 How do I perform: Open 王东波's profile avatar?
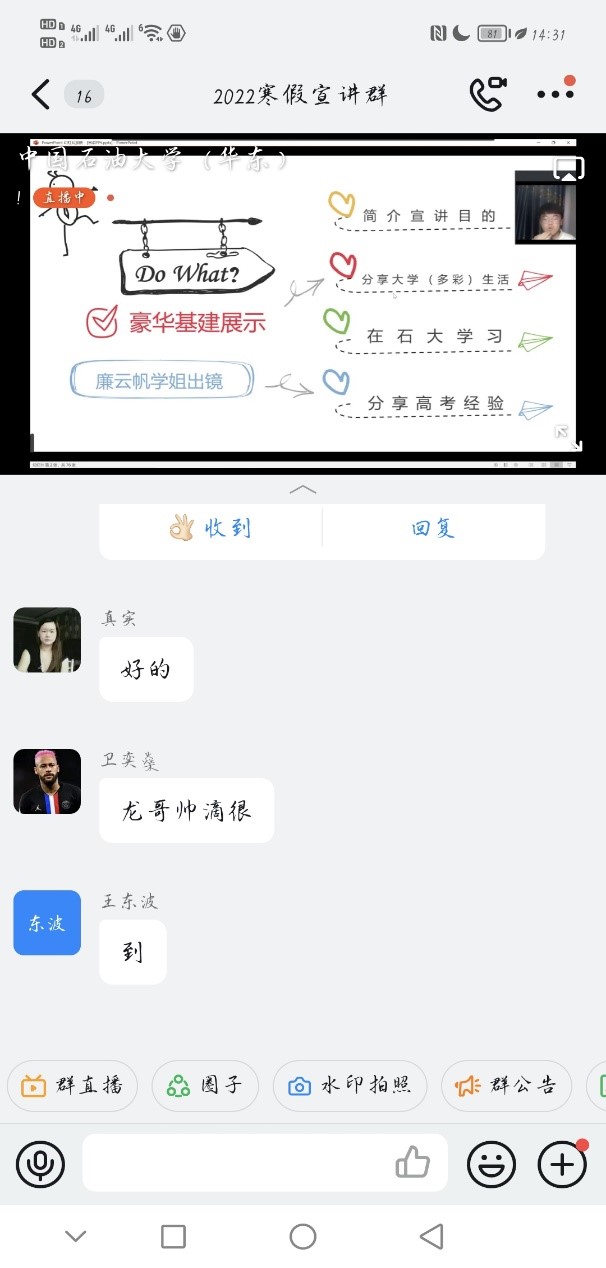(x=47, y=922)
